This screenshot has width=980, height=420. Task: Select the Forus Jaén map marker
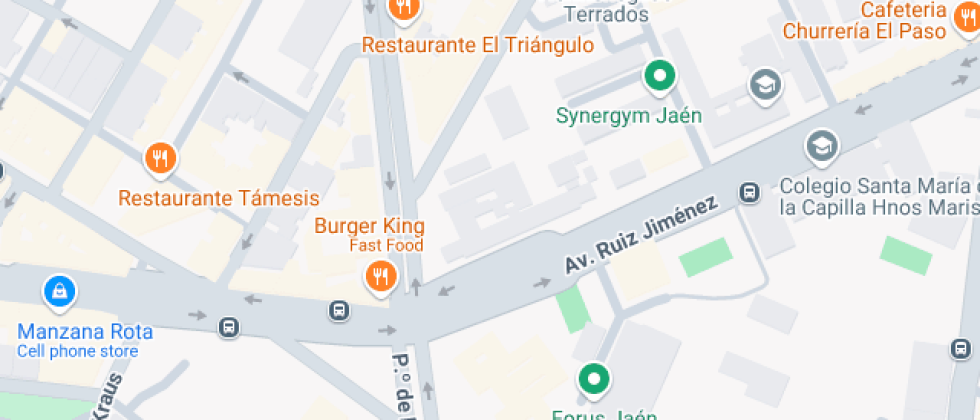(595, 379)
